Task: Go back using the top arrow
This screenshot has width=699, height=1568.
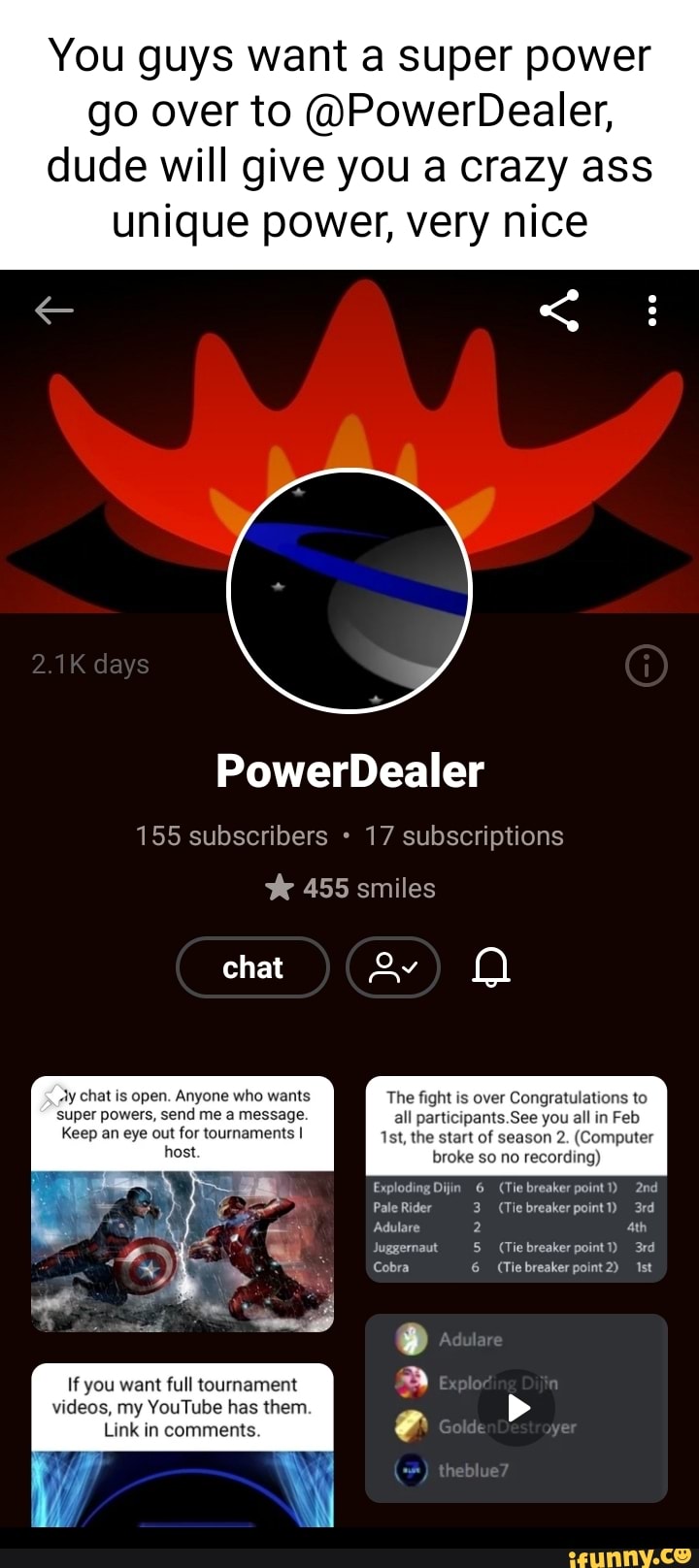Action: [x=54, y=310]
